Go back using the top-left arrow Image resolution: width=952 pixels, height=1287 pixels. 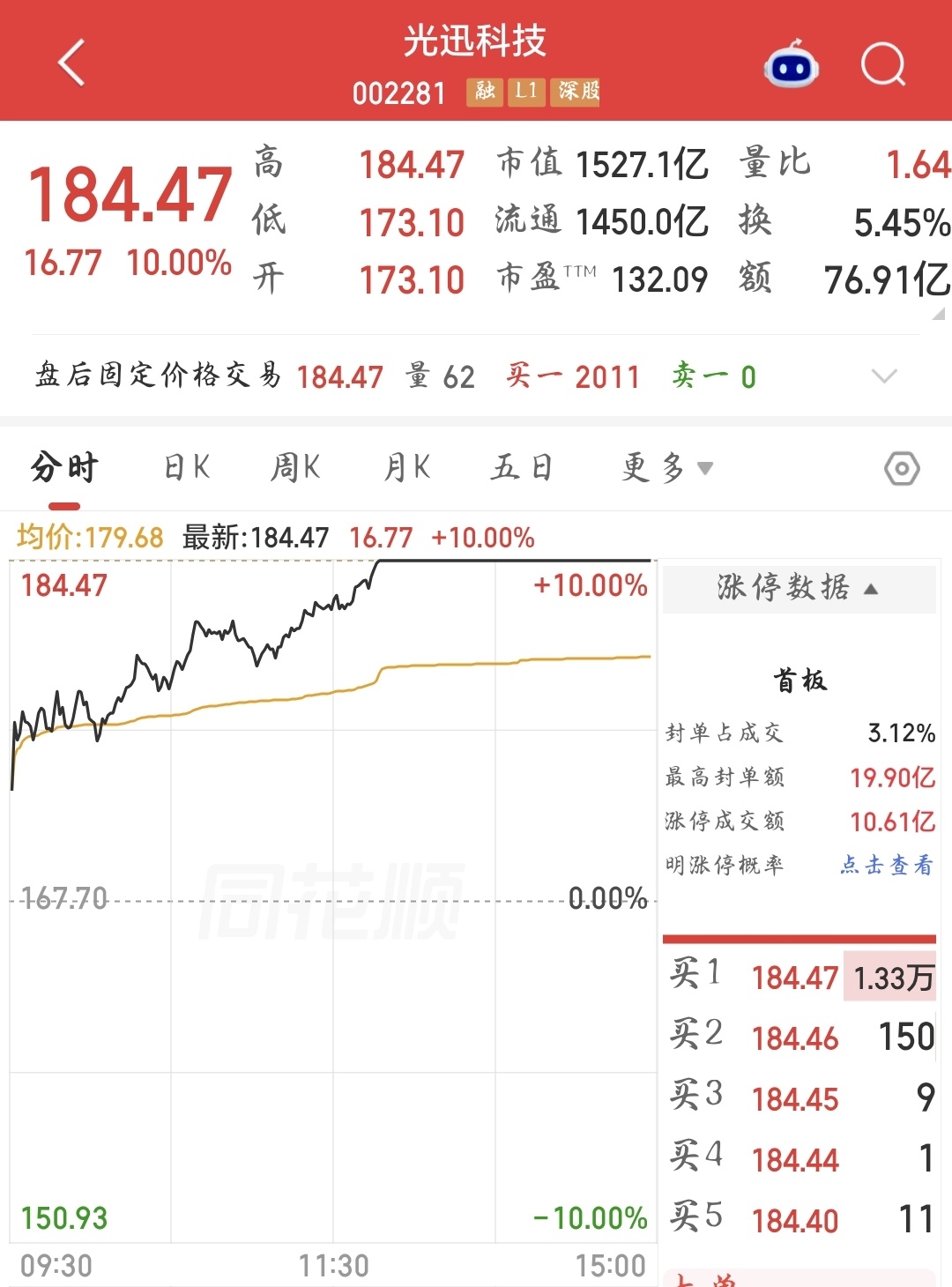pos(71,63)
